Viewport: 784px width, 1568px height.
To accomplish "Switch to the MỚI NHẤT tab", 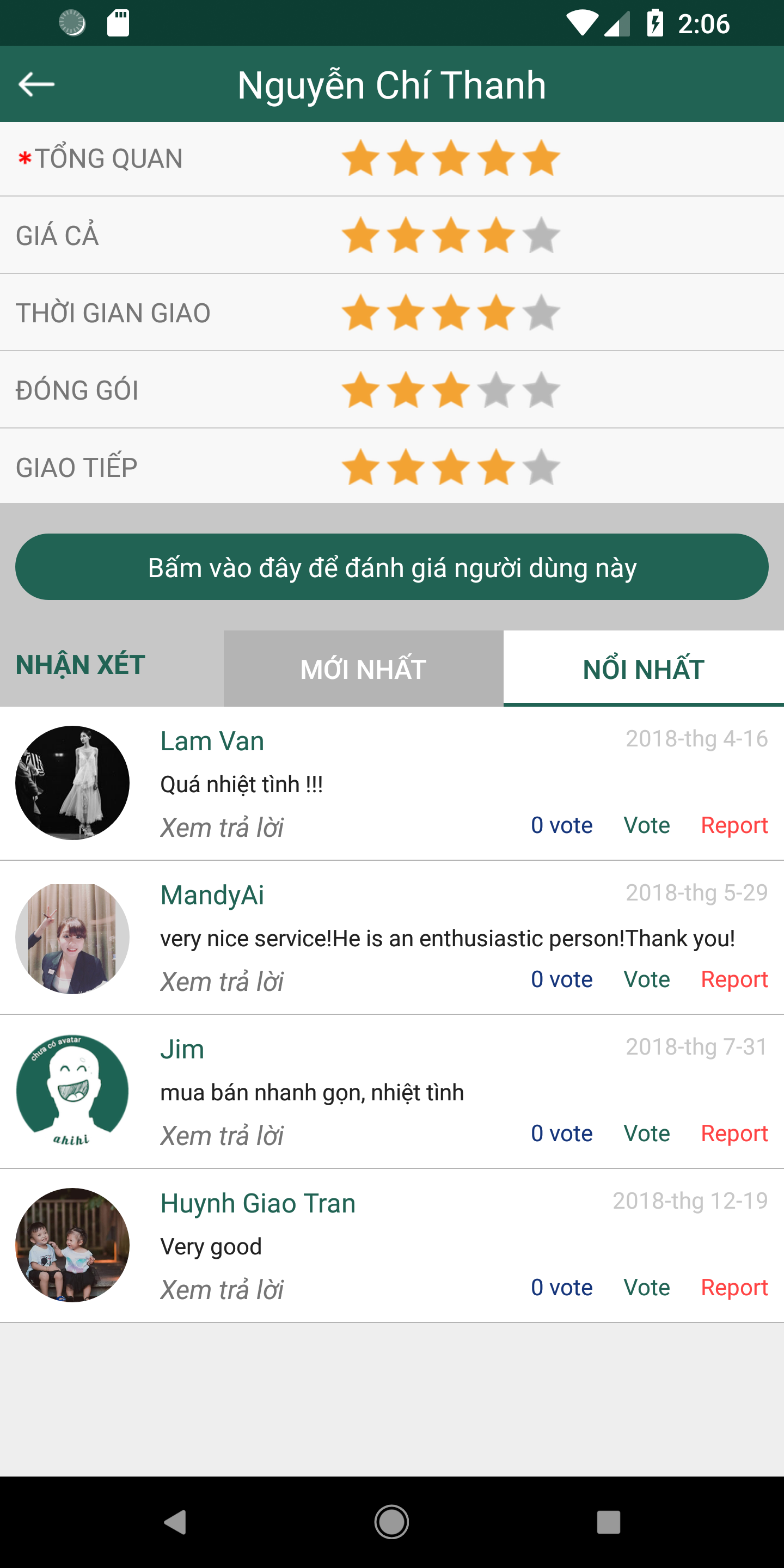I will point(363,669).
